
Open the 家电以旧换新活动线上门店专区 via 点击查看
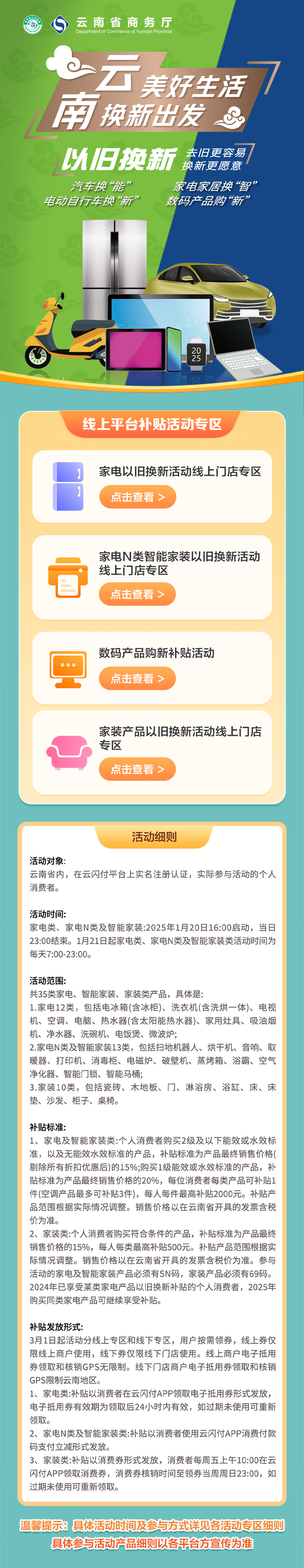[x=137, y=497]
